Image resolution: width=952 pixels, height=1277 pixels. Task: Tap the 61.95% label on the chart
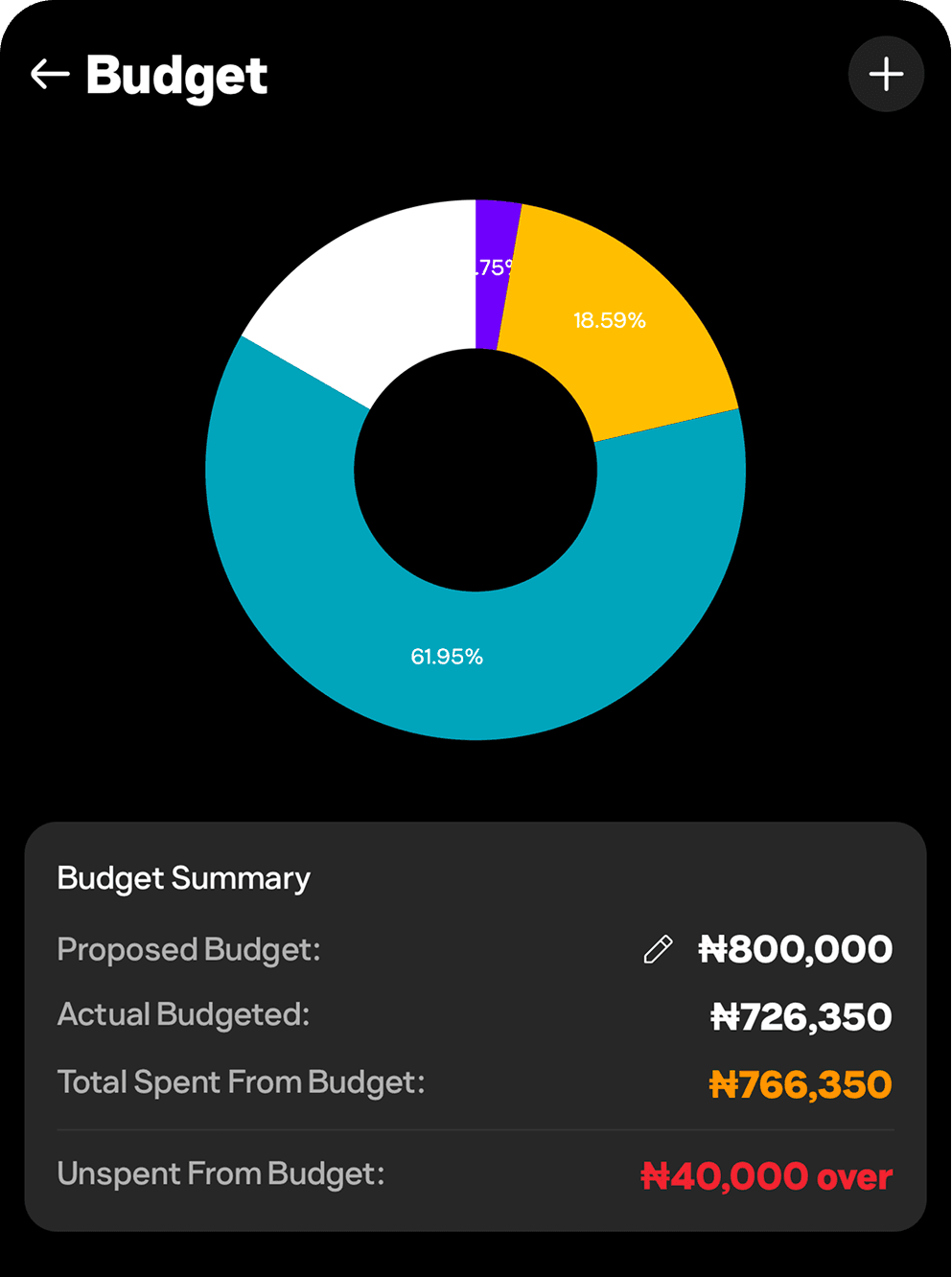pyautogui.click(x=447, y=656)
